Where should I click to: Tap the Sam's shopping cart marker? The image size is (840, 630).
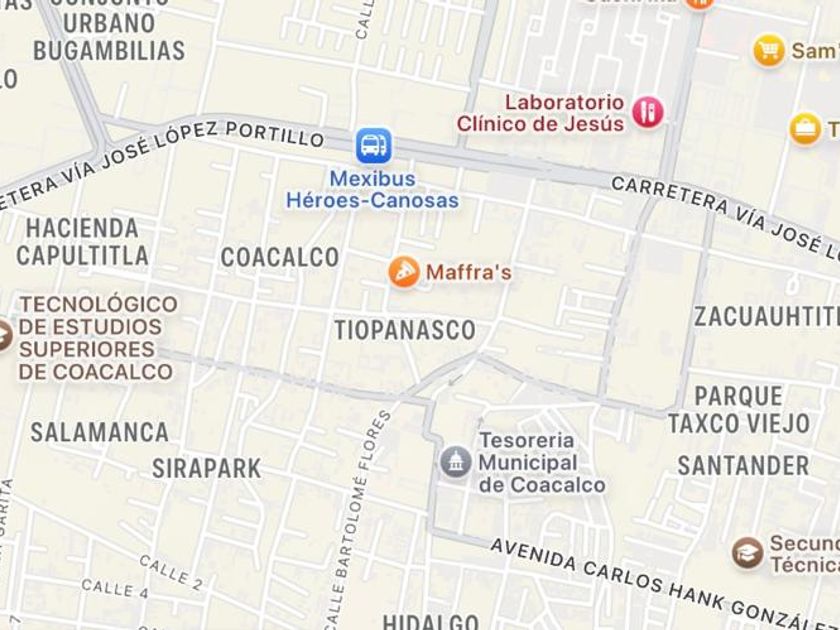[768, 50]
